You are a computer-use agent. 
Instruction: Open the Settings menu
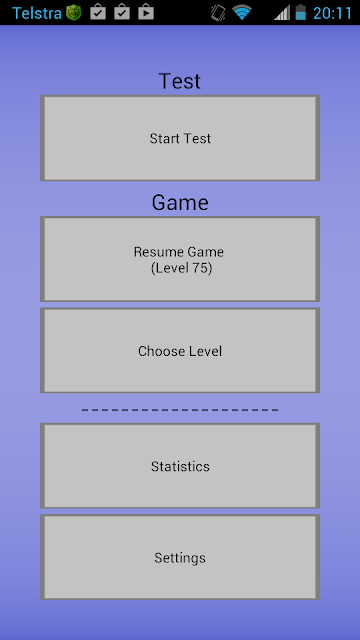(180, 557)
